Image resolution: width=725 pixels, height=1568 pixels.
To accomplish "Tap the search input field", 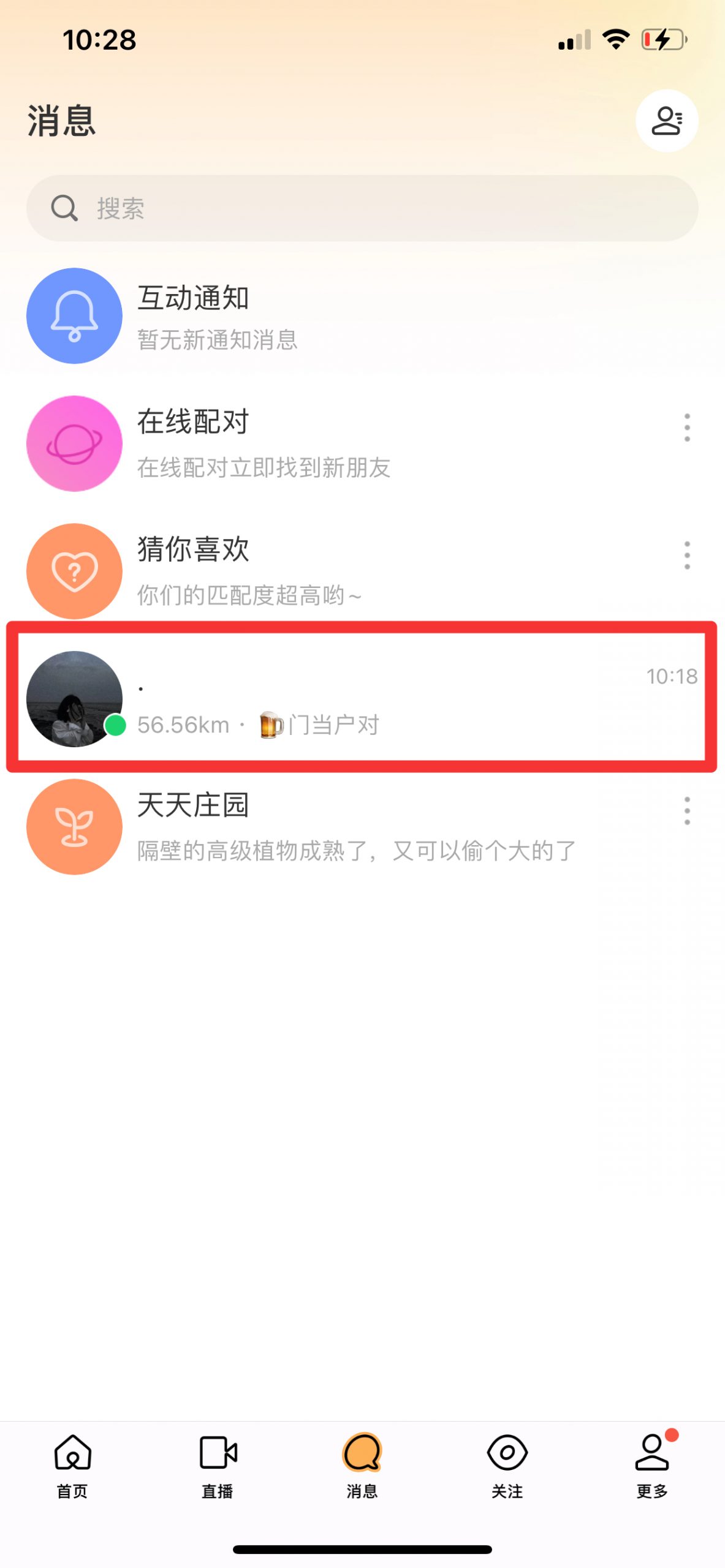I will [362, 208].
